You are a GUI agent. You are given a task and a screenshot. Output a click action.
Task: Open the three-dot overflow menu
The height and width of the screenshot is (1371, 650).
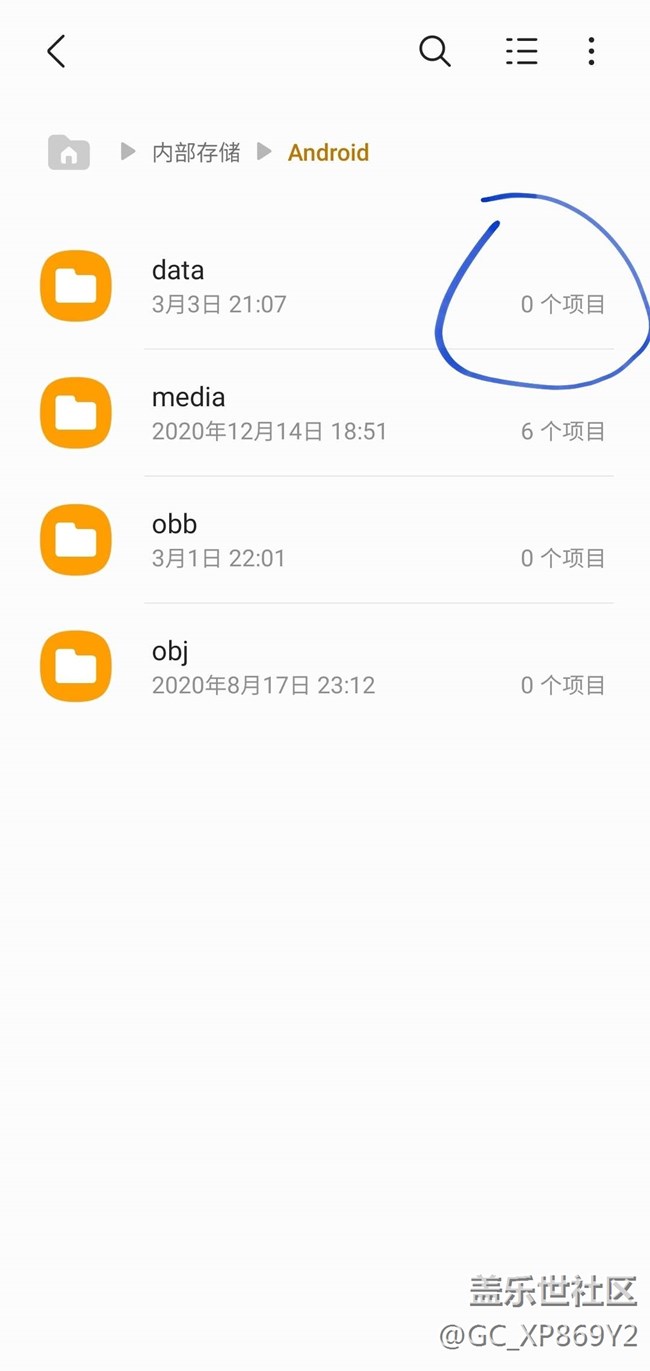591,51
